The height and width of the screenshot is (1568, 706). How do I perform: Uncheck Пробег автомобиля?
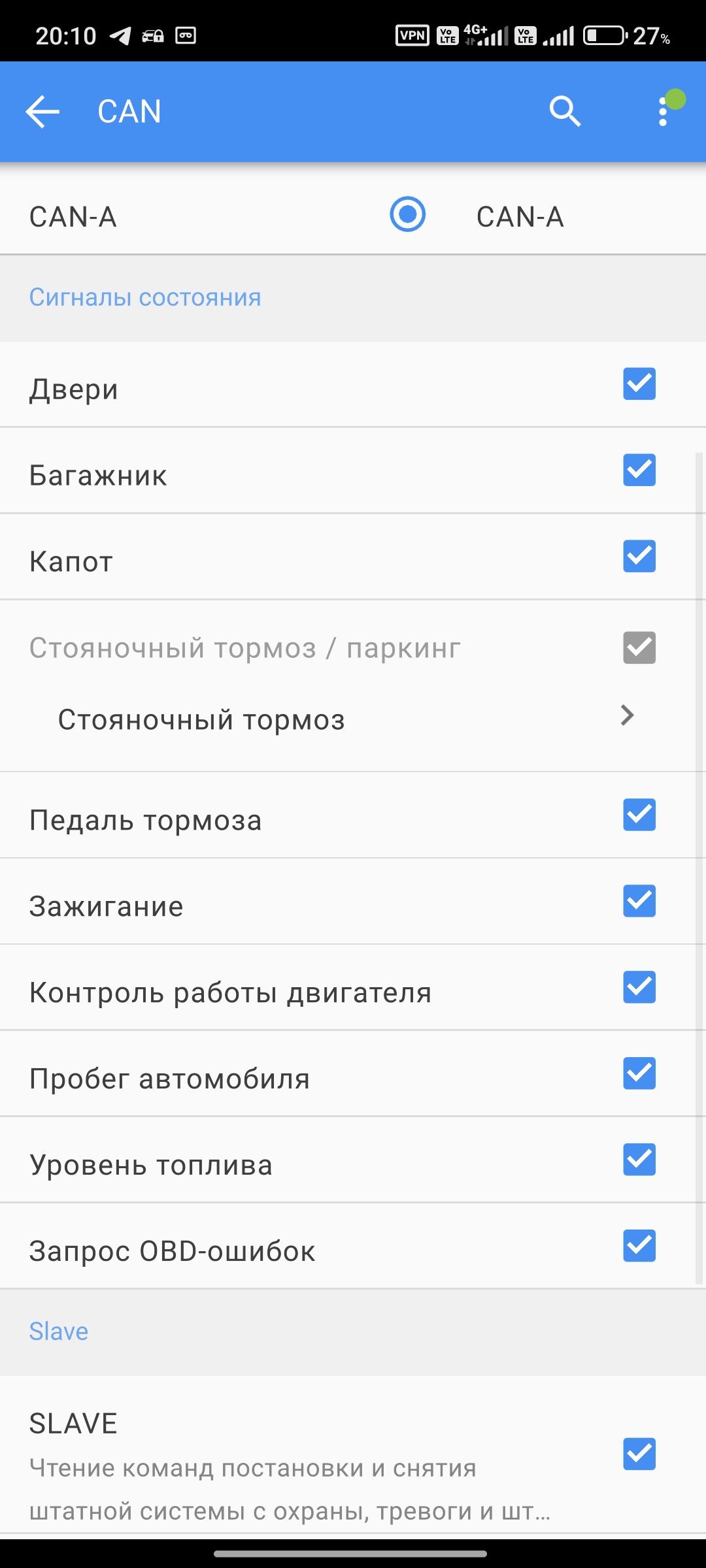pos(639,1074)
